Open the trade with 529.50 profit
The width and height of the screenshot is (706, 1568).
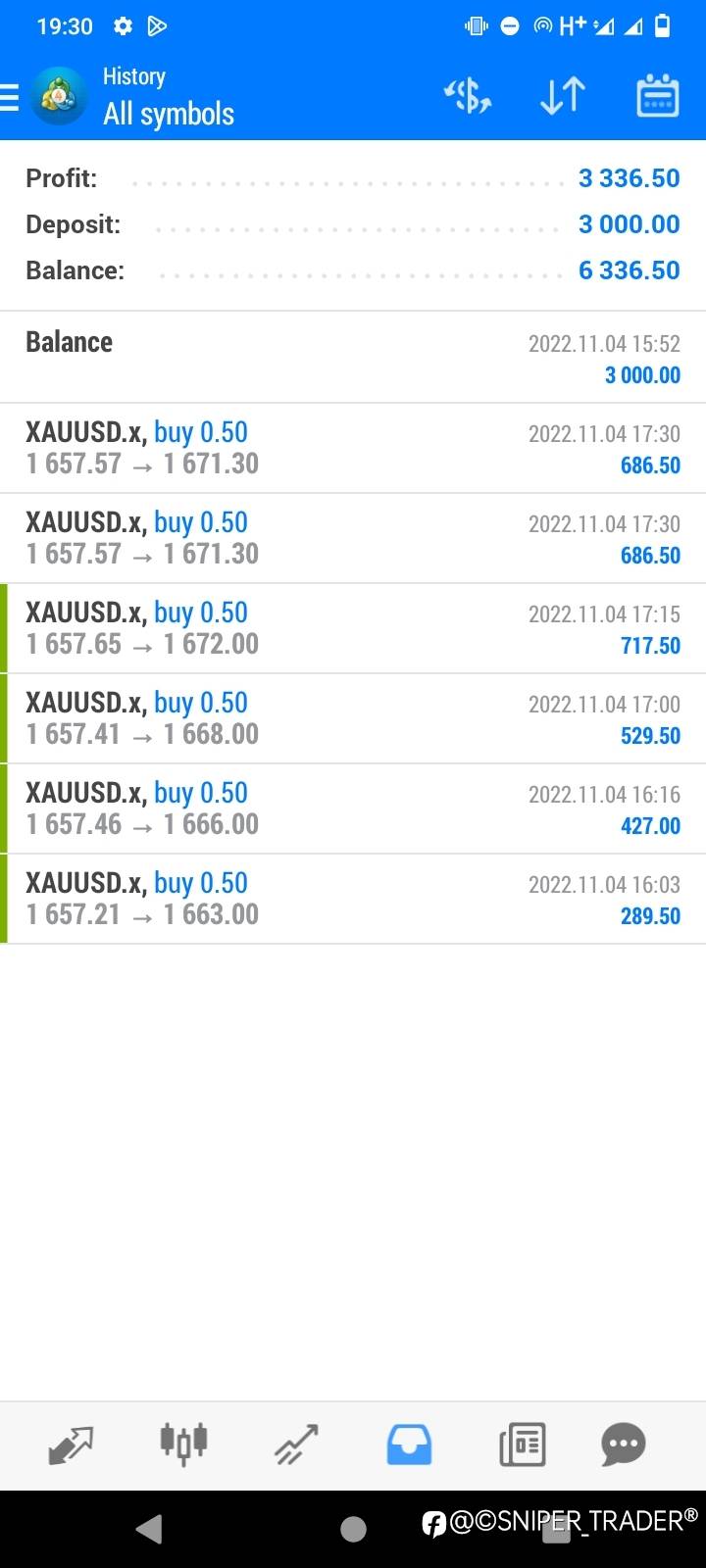pyautogui.click(x=353, y=718)
